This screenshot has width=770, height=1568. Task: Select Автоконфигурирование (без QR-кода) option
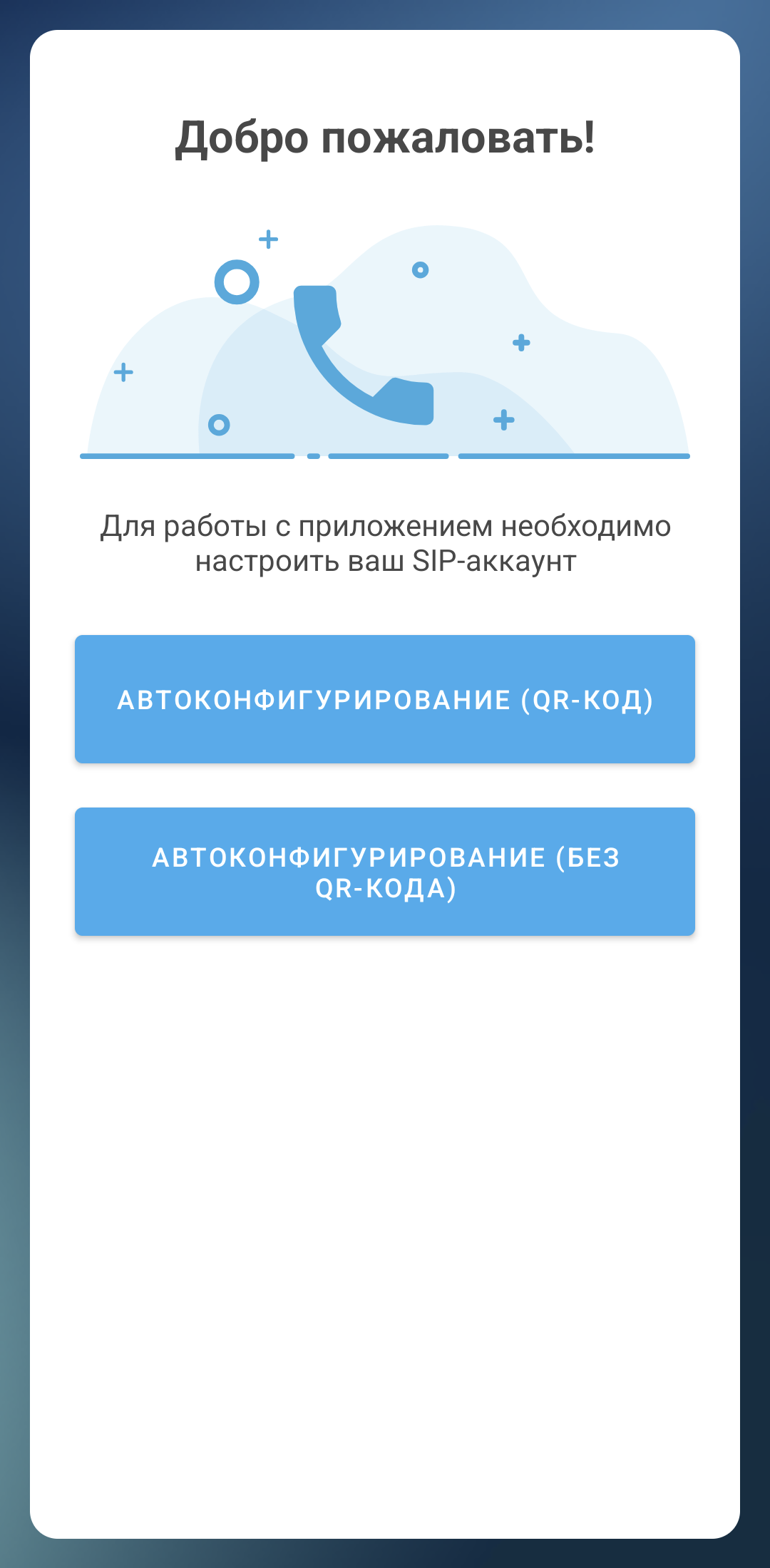(x=385, y=872)
